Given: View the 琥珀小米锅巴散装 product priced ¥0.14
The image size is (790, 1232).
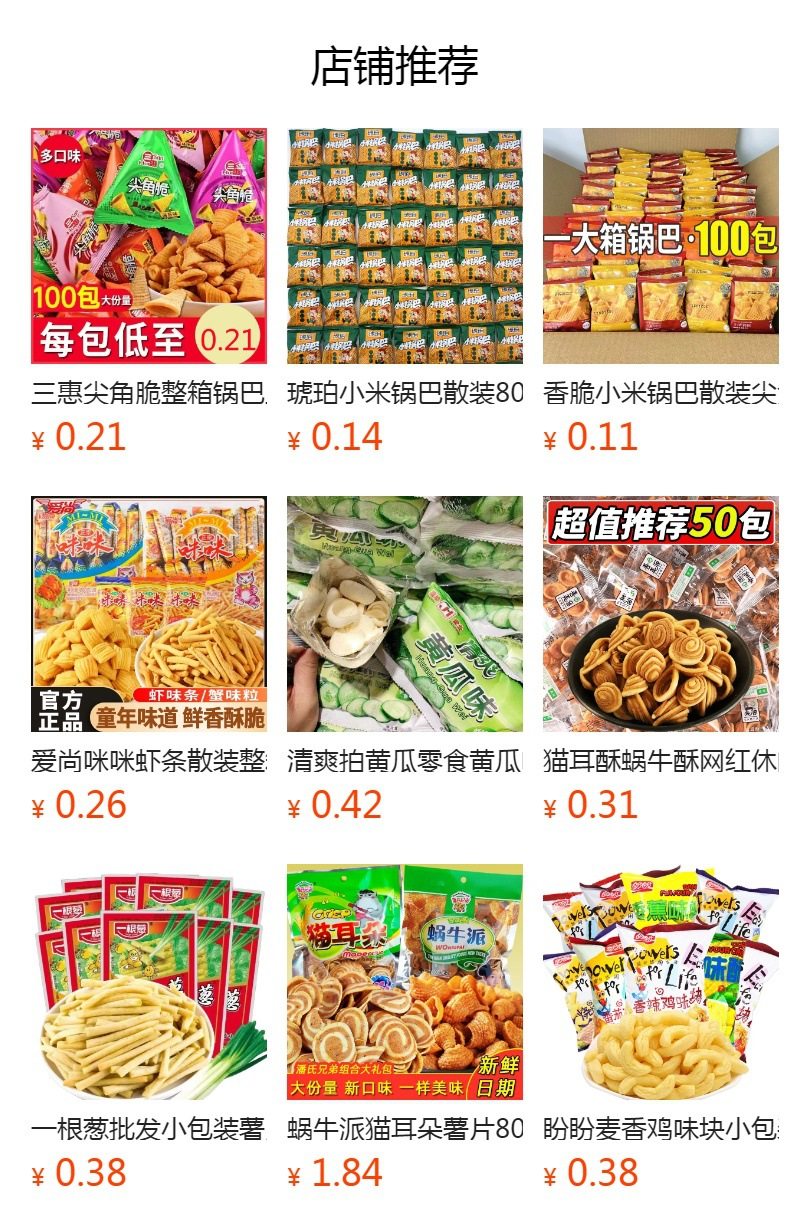Looking at the screenshot, I should (x=405, y=292).
